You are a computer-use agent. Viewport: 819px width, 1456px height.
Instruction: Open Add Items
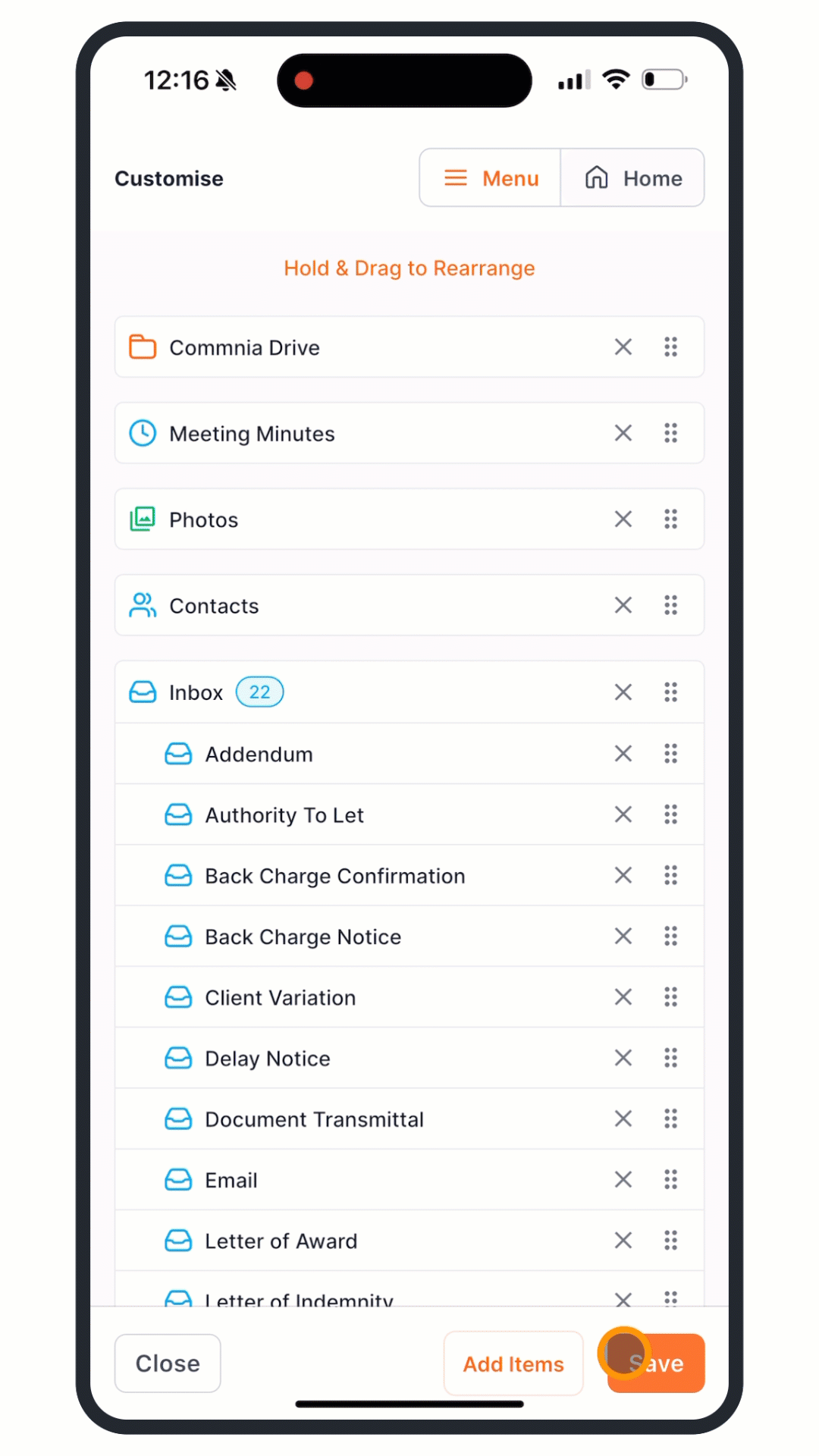pos(513,1363)
